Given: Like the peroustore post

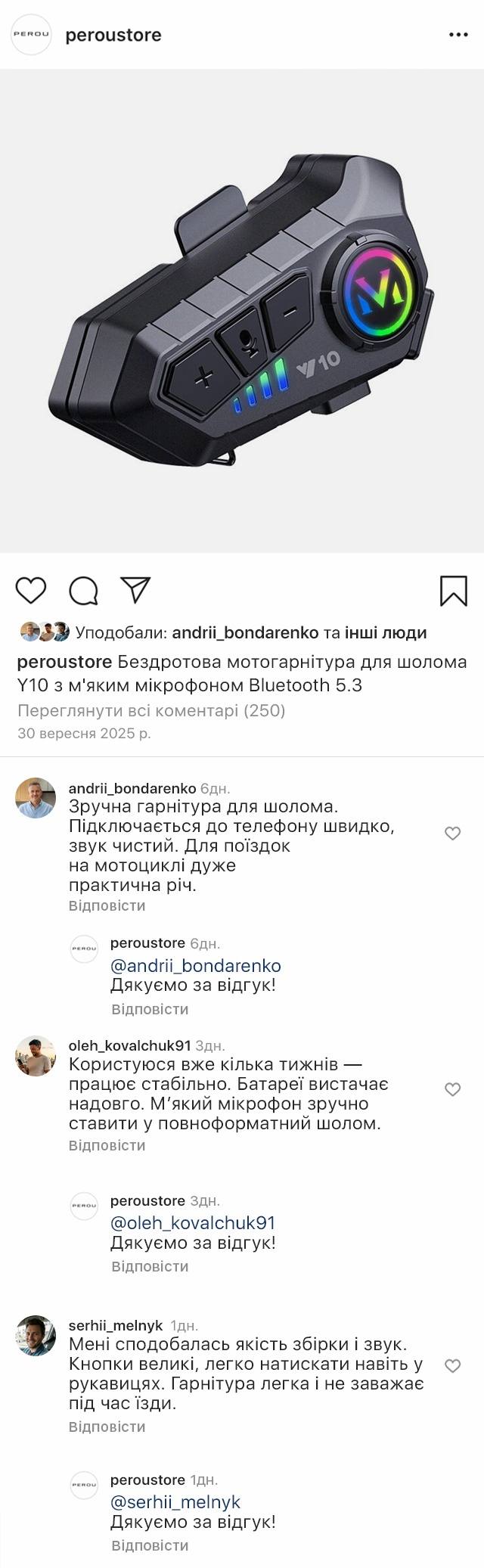Looking at the screenshot, I should pyautogui.click(x=31, y=590).
